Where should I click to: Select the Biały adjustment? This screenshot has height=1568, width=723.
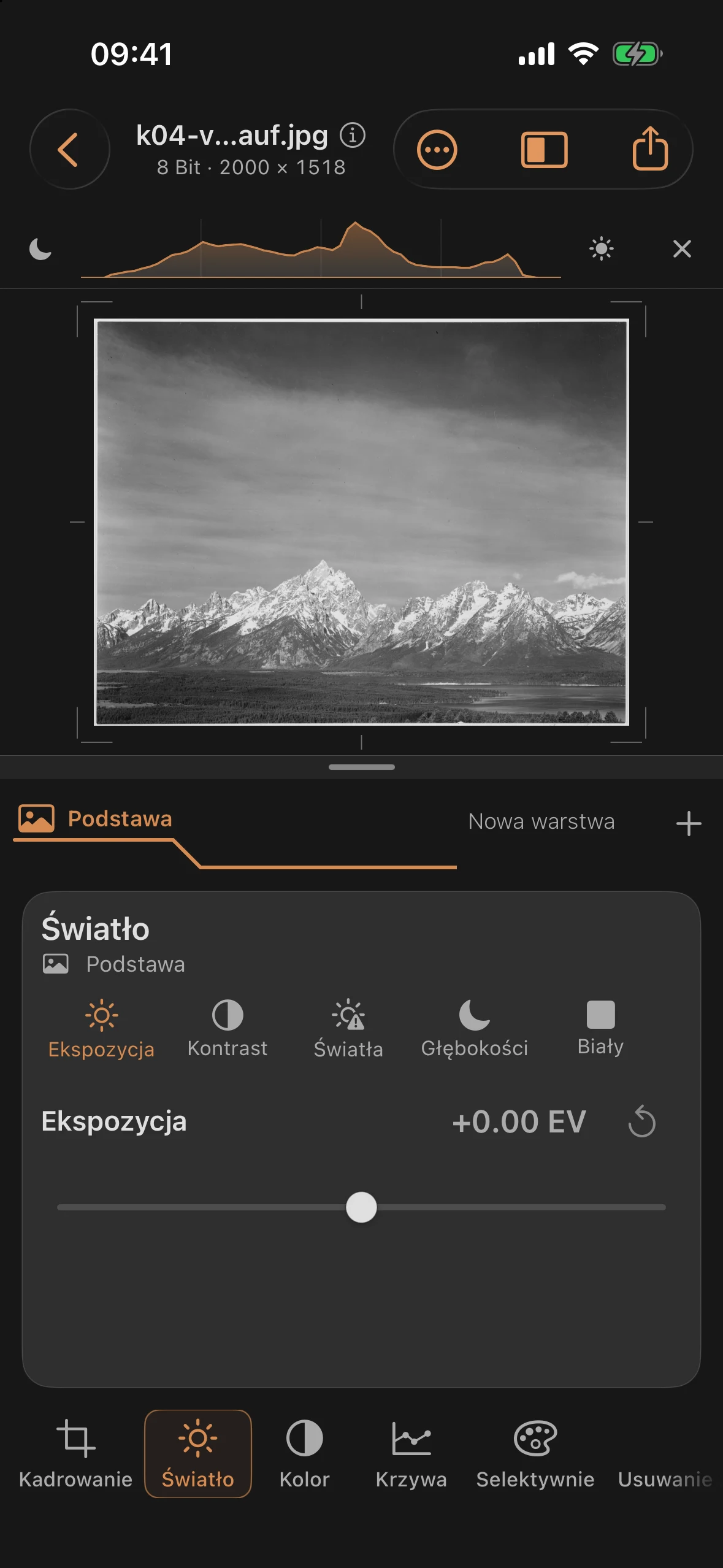[x=600, y=1028]
